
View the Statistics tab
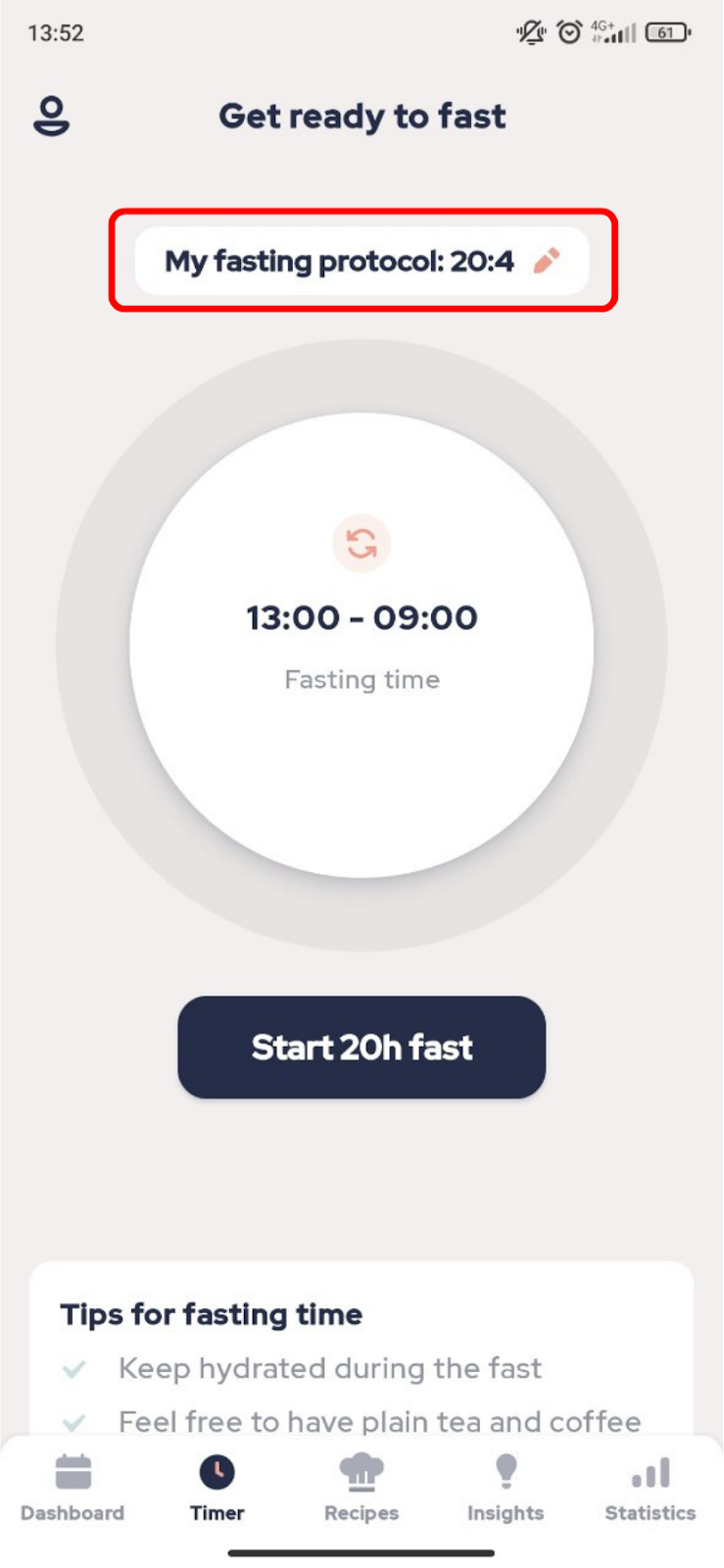651,1488
